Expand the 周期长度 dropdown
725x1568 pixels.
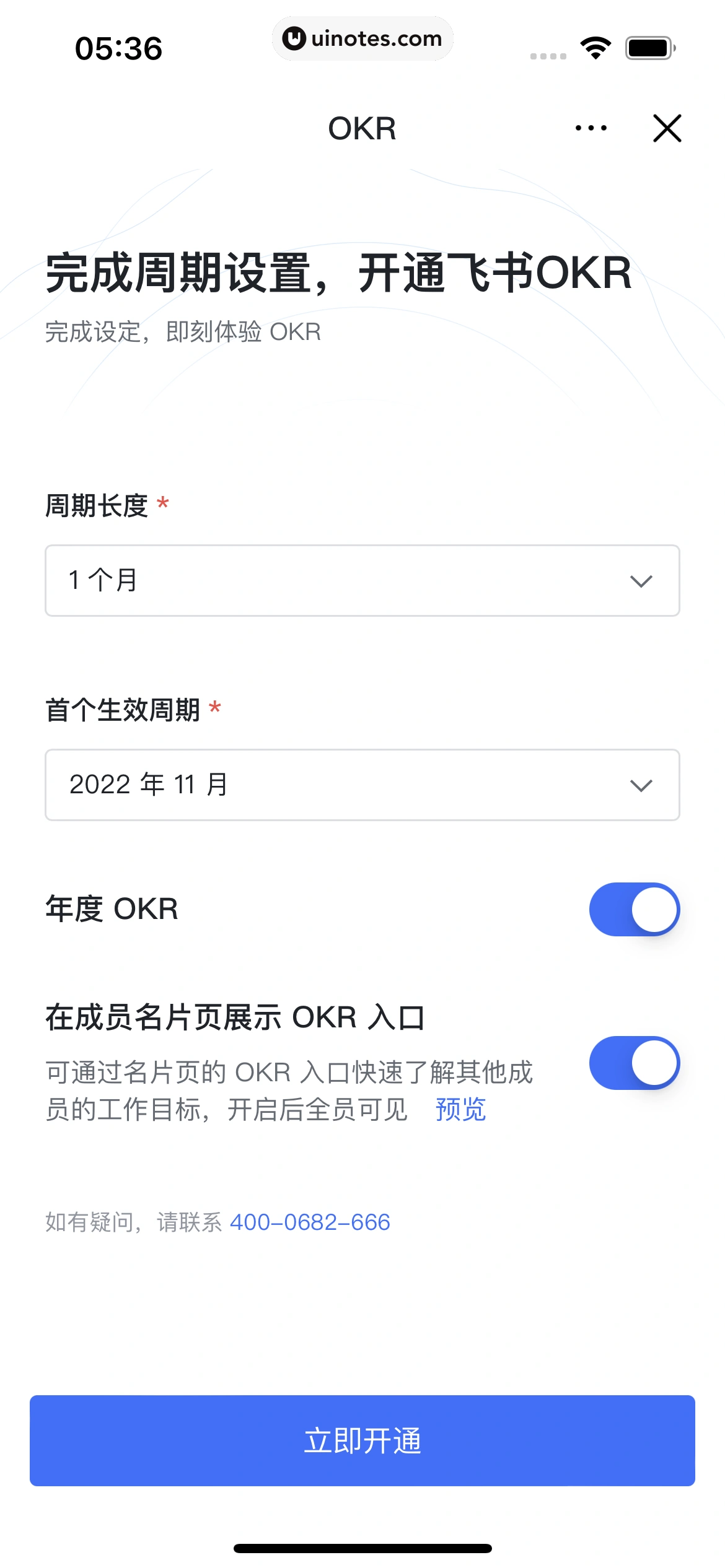(362, 580)
